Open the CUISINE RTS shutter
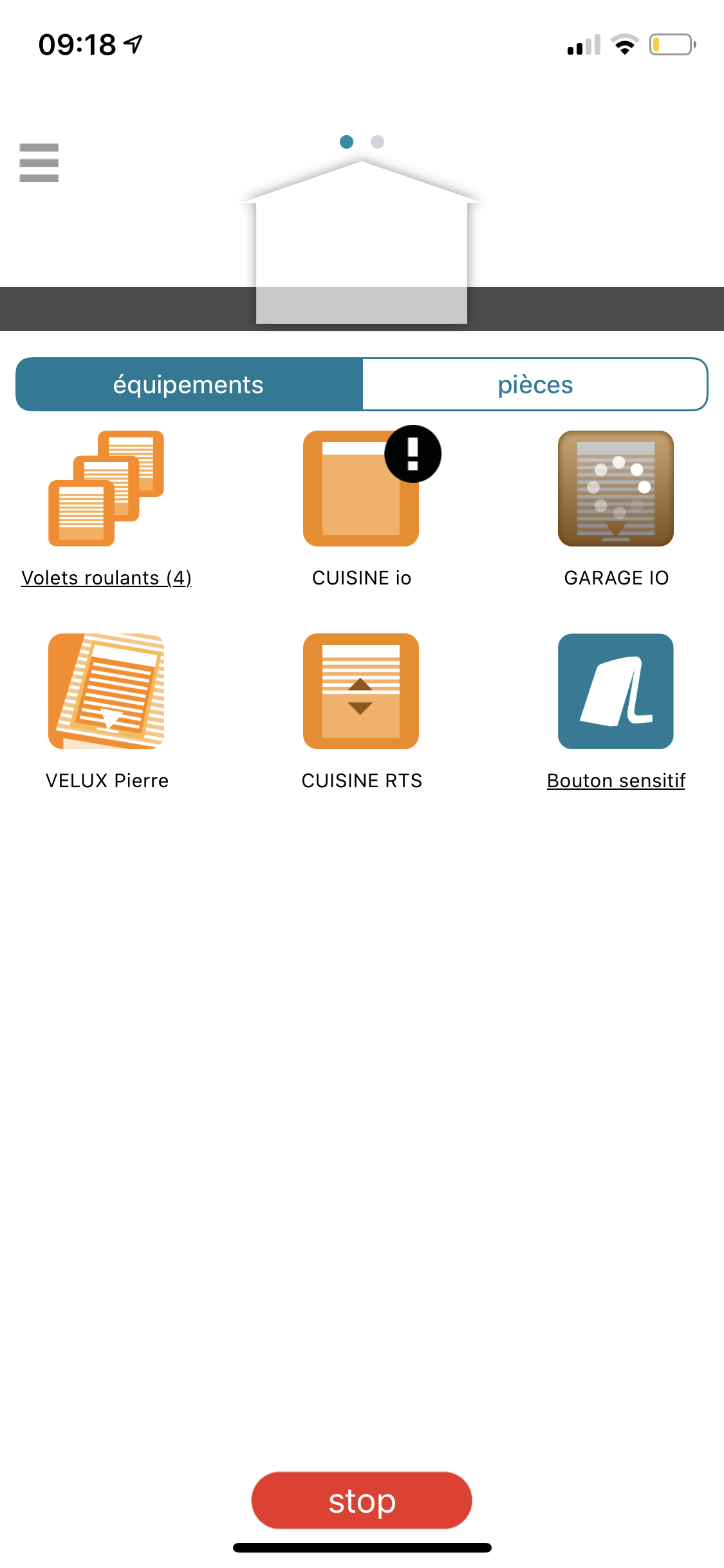Image resolution: width=724 pixels, height=1568 pixels. [x=361, y=691]
